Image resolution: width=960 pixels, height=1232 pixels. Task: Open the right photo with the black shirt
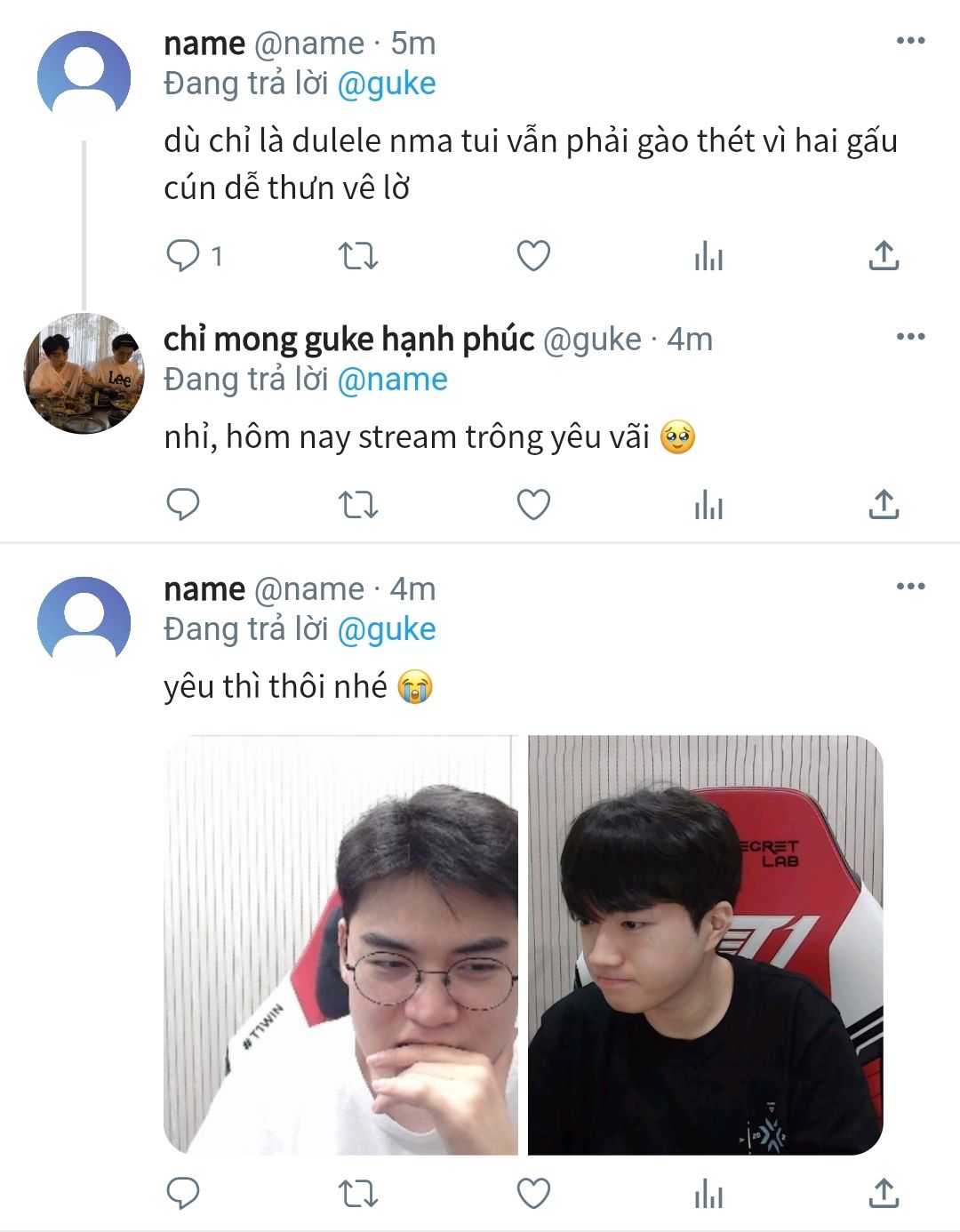[x=705, y=945]
